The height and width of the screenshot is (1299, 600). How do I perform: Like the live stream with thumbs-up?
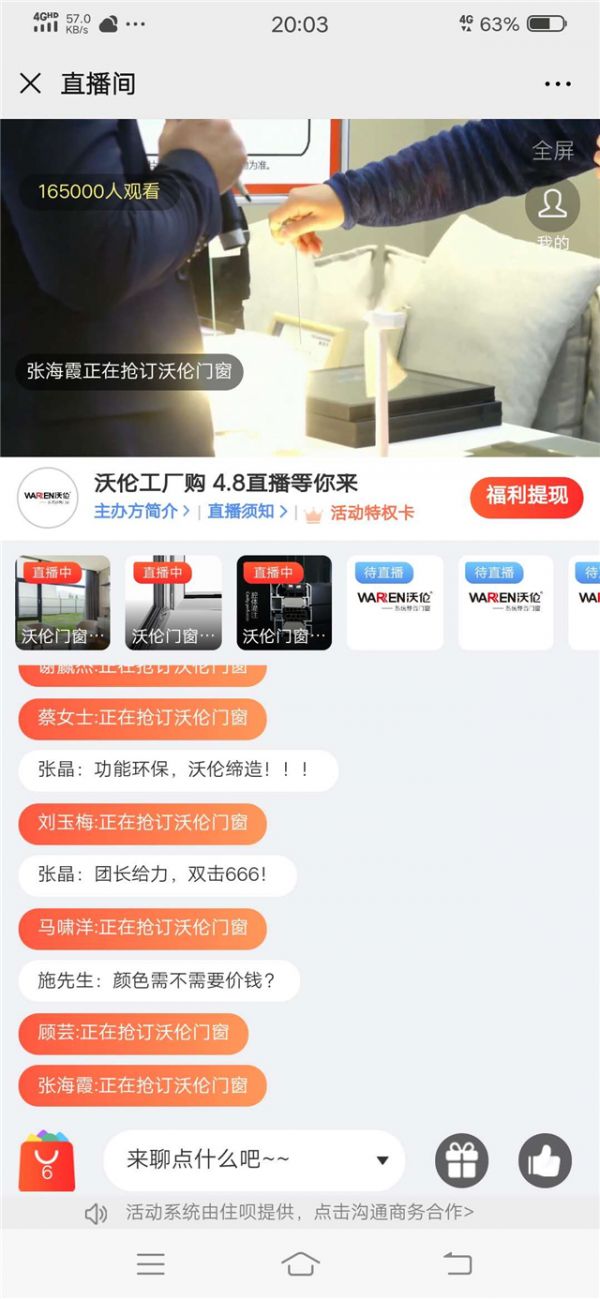[x=545, y=1161]
